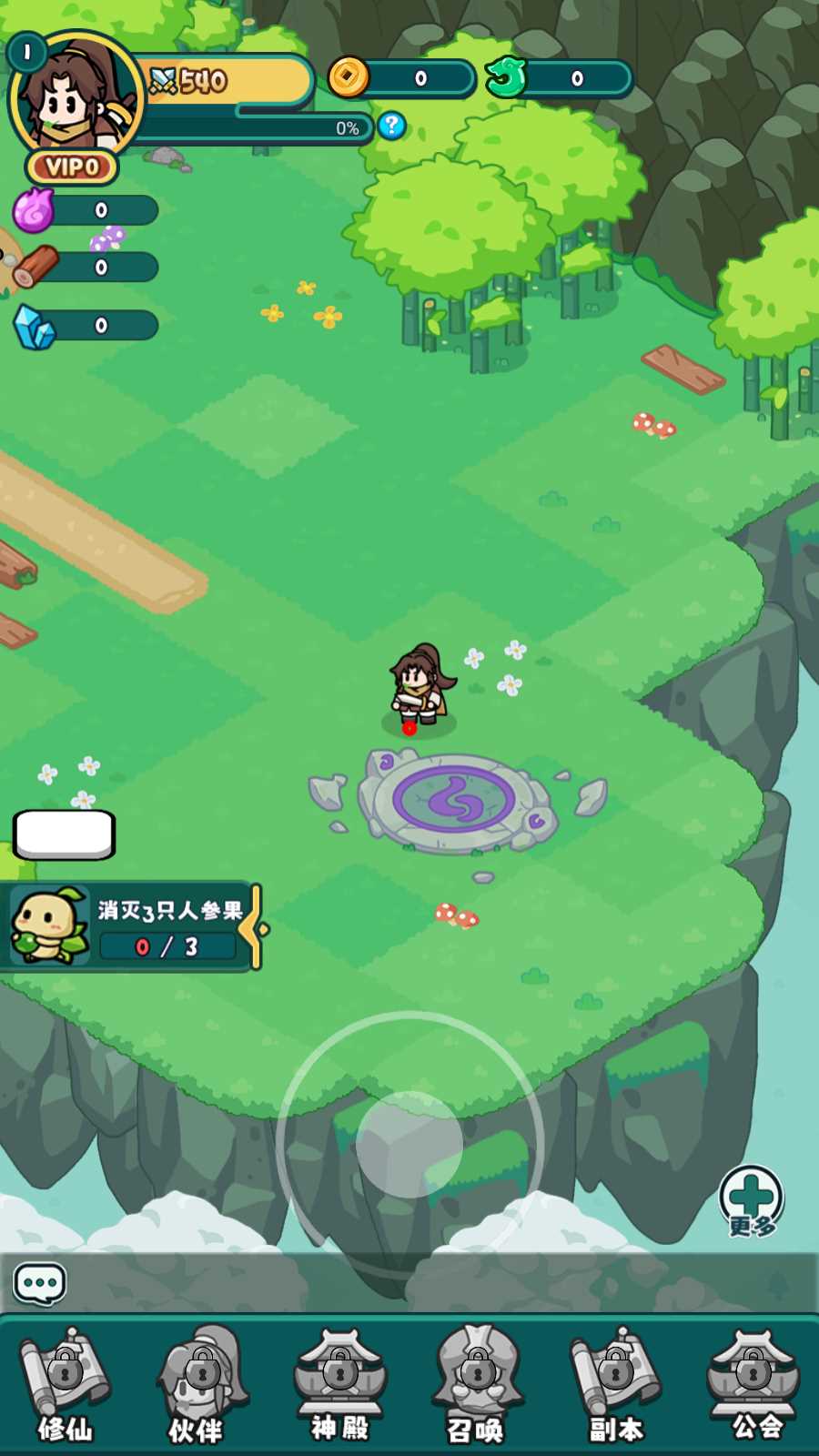The image size is (819, 1456).
Task: Tap the VIP0 badge
Action: click(72, 167)
